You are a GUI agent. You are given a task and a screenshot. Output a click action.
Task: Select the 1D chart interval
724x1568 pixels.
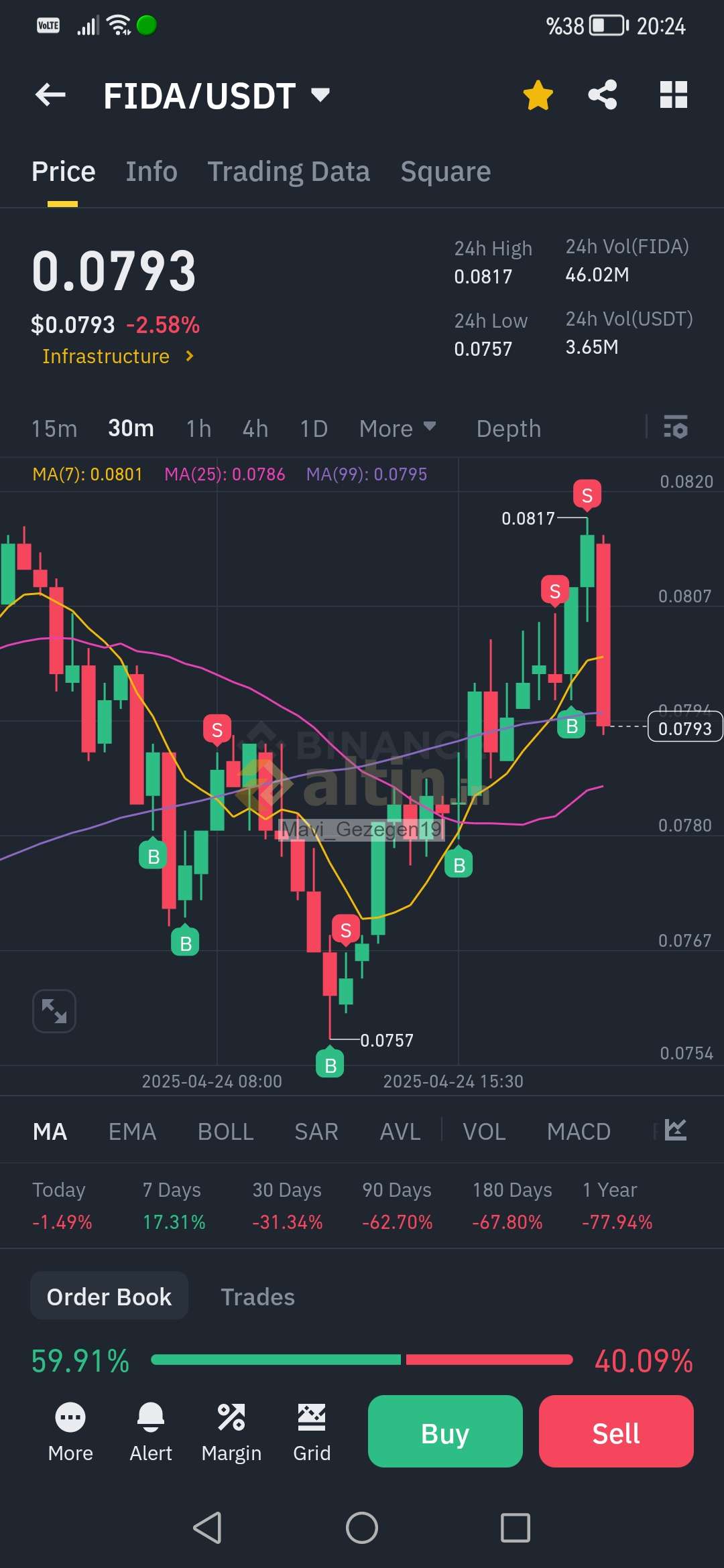[x=314, y=428]
